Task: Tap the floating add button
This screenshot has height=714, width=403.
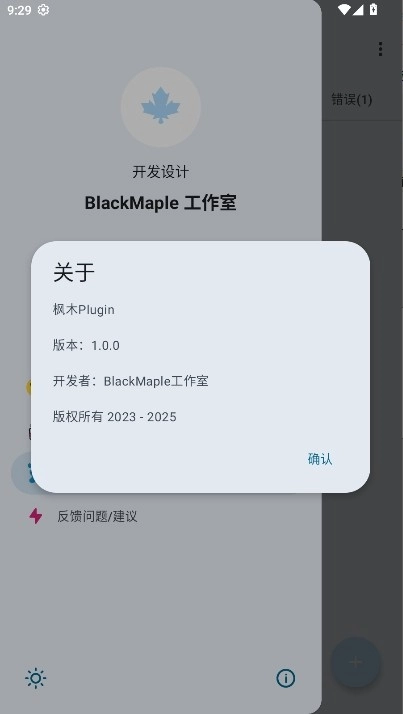Action: (356, 662)
